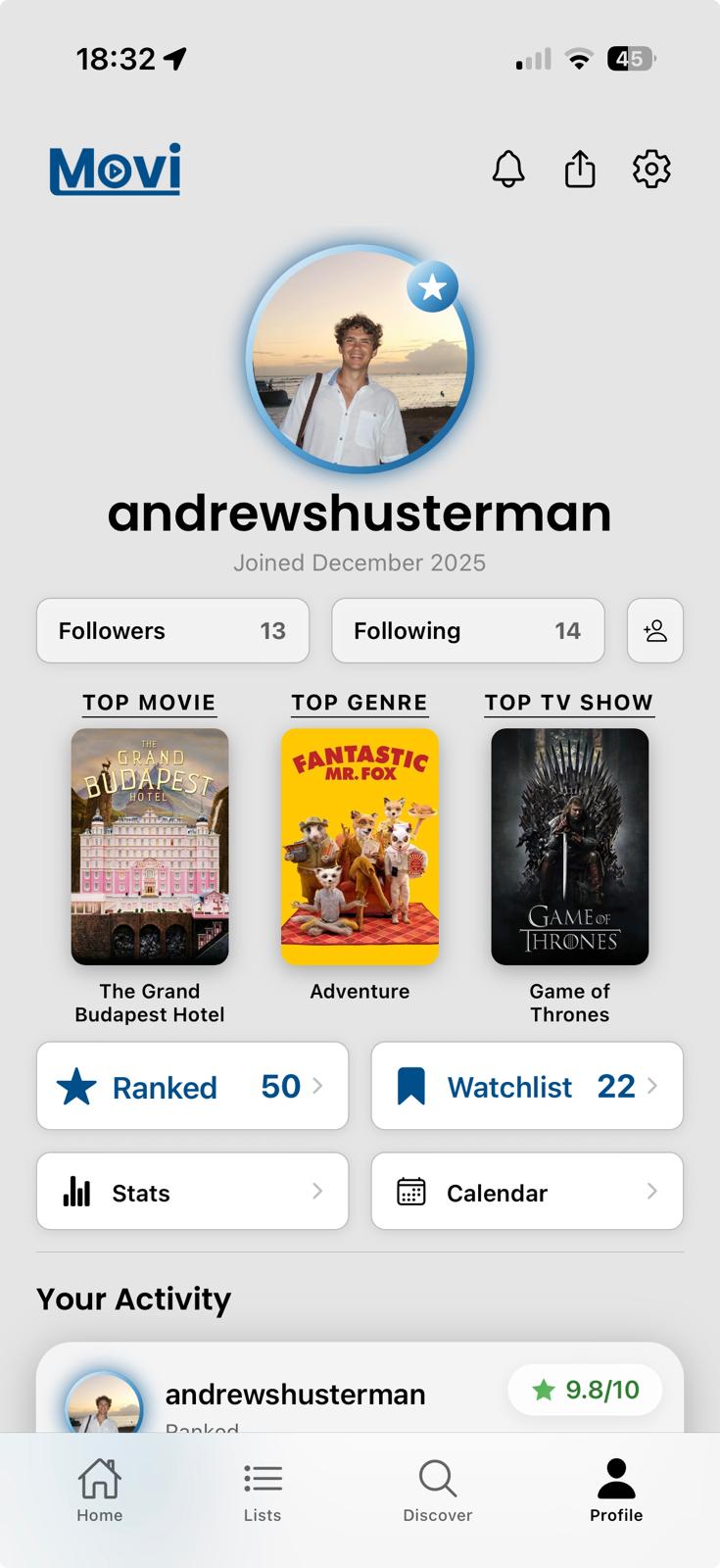The height and width of the screenshot is (1568, 720).
Task: Open the Watchlist with 22 titles
Action: pos(527,1086)
